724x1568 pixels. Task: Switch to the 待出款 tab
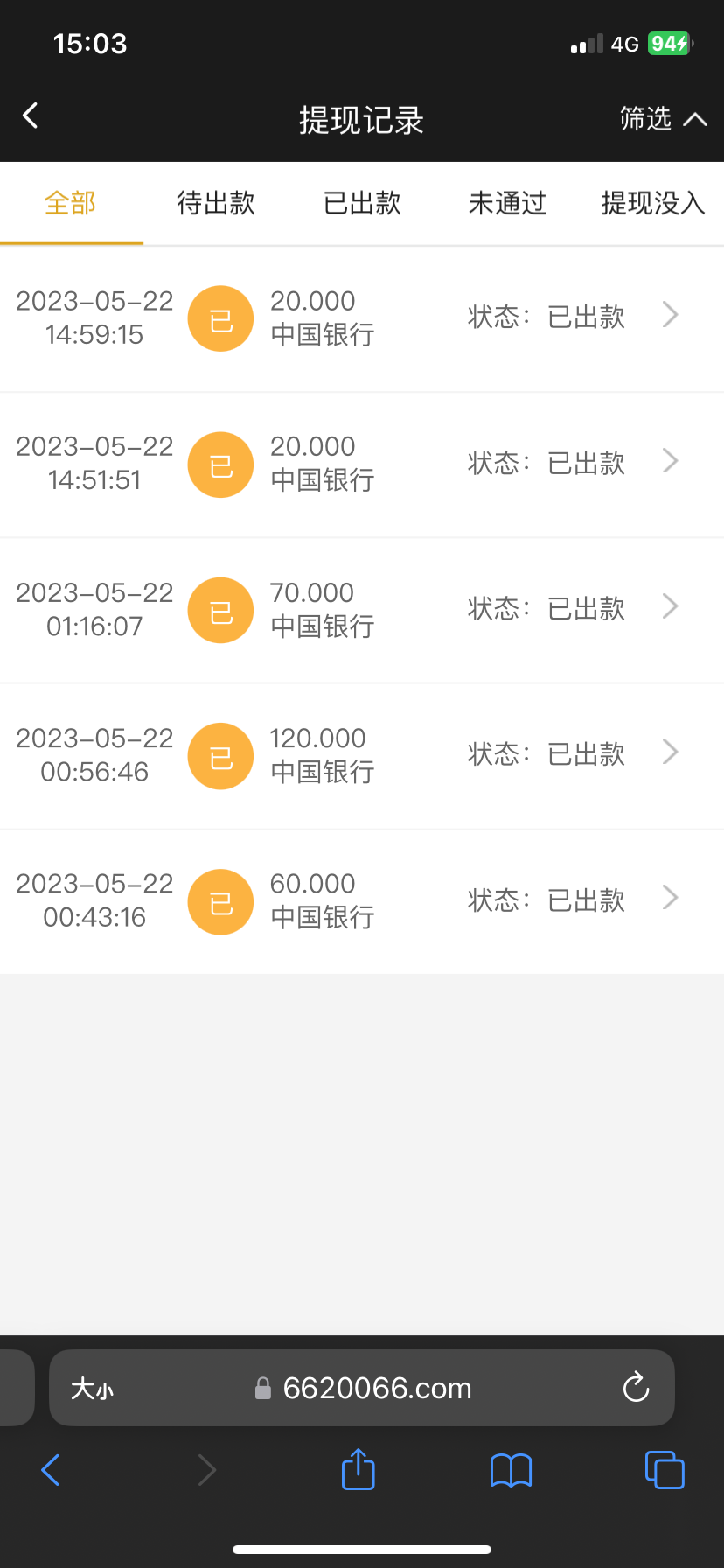[x=216, y=203]
